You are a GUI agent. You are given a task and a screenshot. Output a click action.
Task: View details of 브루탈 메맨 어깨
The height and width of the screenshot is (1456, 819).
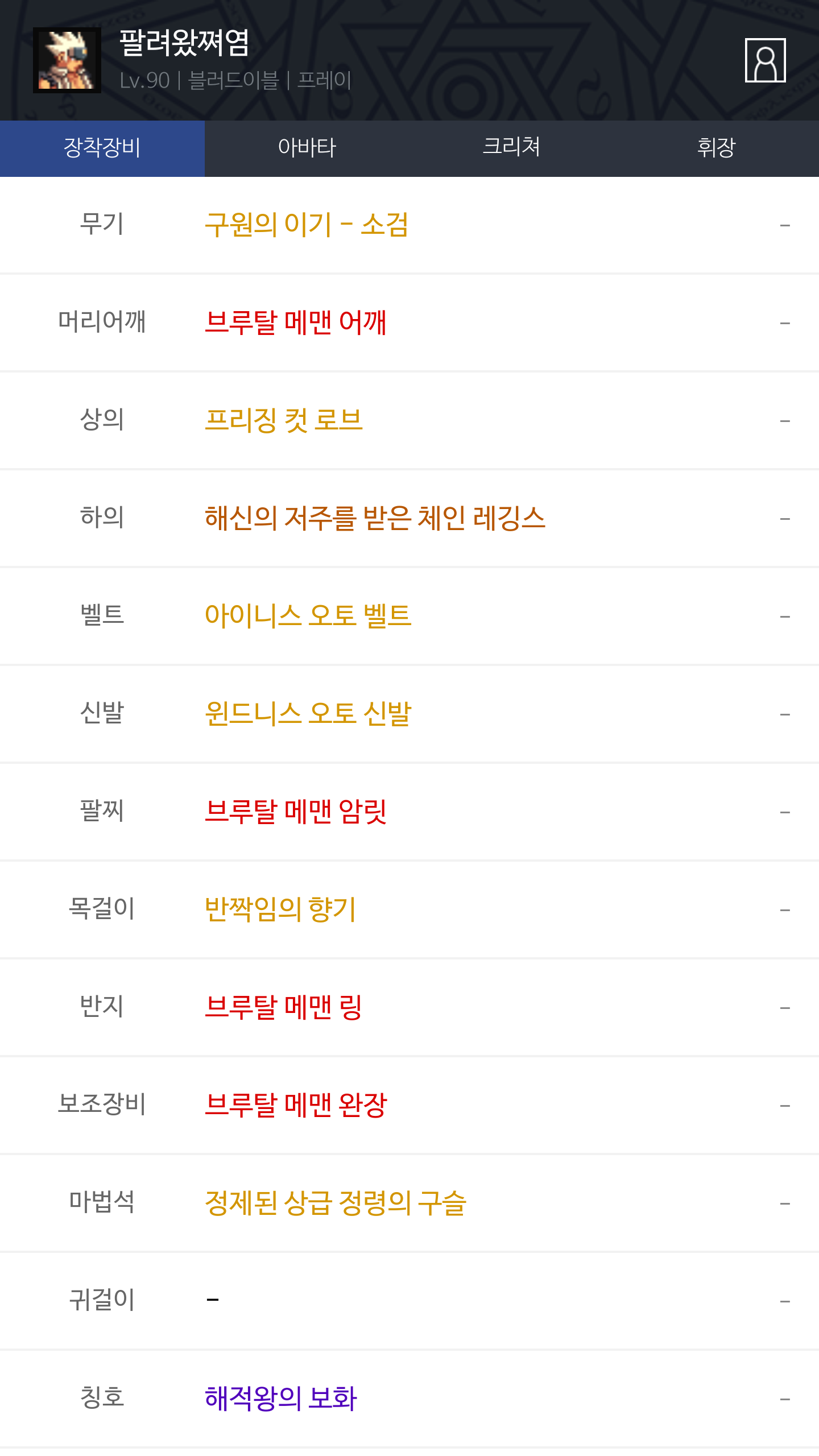pyautogui.click(x=296, y=322)
